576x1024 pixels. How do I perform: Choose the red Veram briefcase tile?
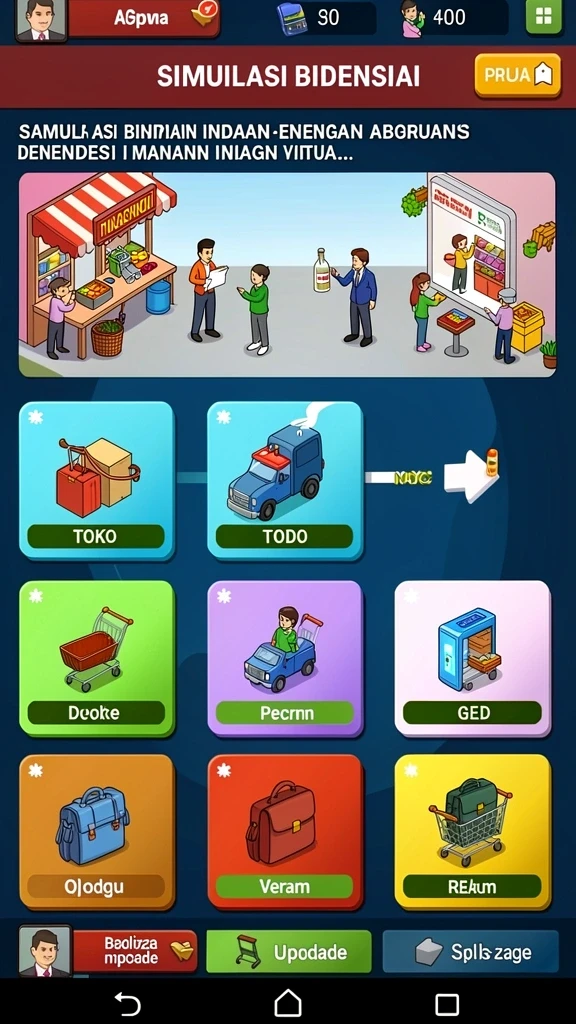tap(285, 832)
